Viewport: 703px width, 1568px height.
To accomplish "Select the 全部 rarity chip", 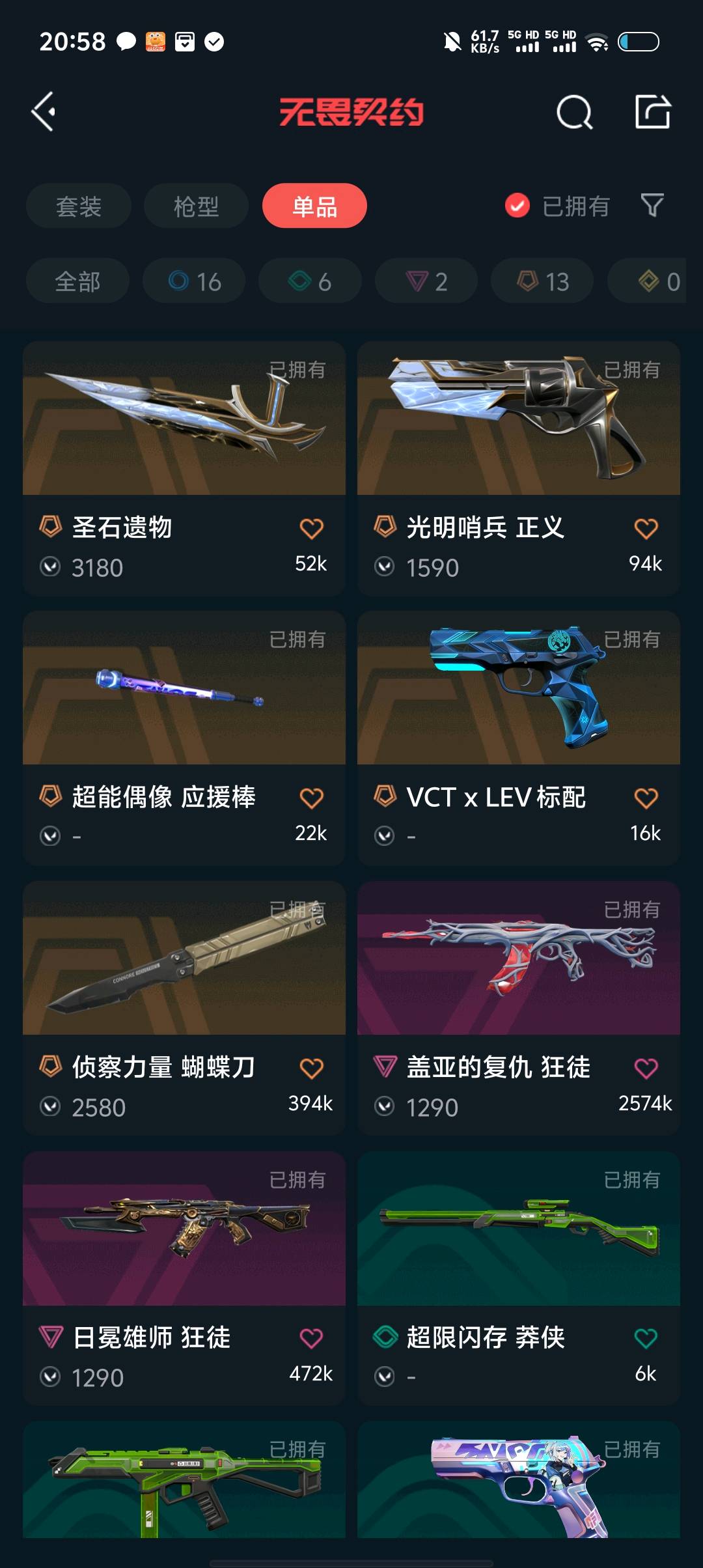I will [x=77, y=281].
